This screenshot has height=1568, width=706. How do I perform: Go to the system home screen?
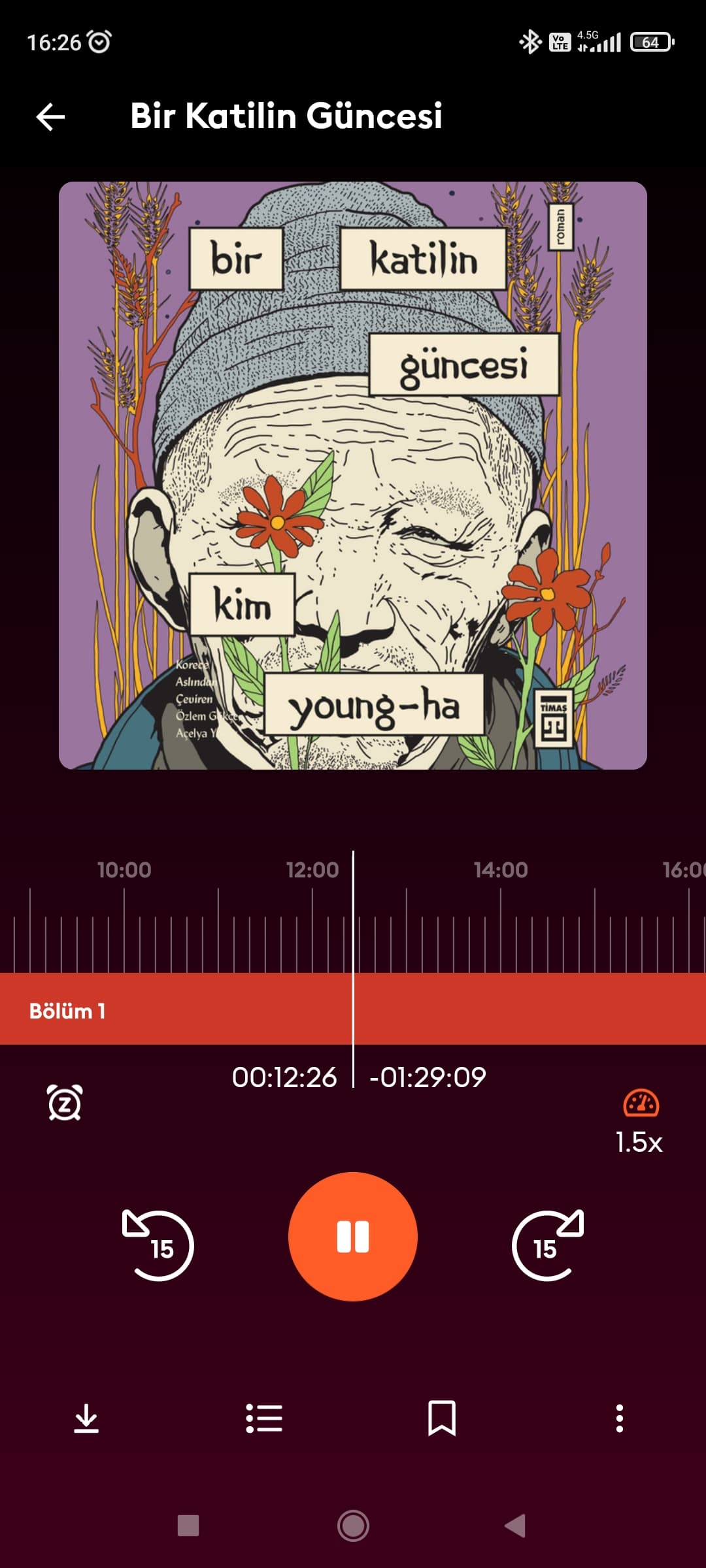353,1526
